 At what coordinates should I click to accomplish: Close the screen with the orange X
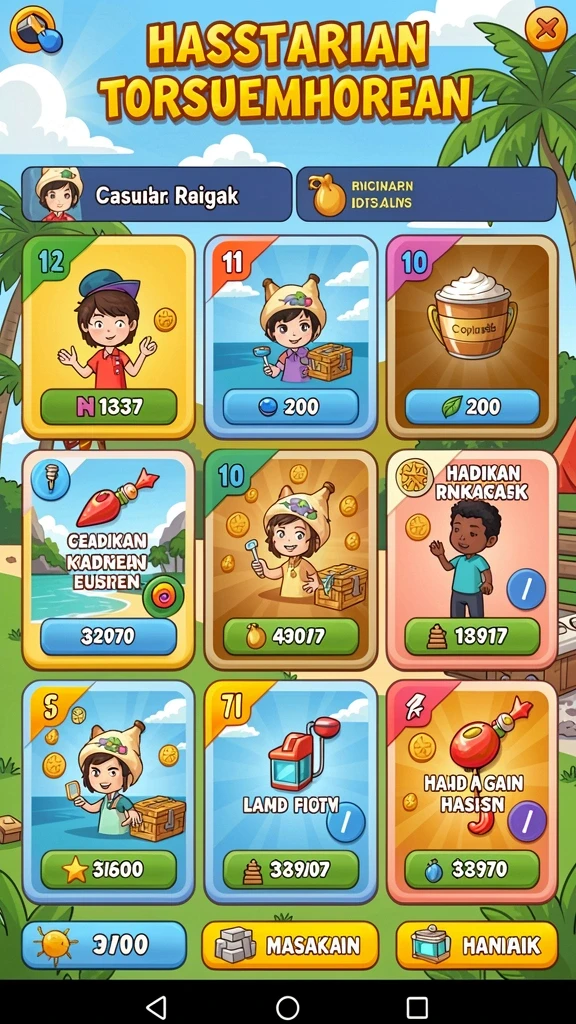point(545,28)
